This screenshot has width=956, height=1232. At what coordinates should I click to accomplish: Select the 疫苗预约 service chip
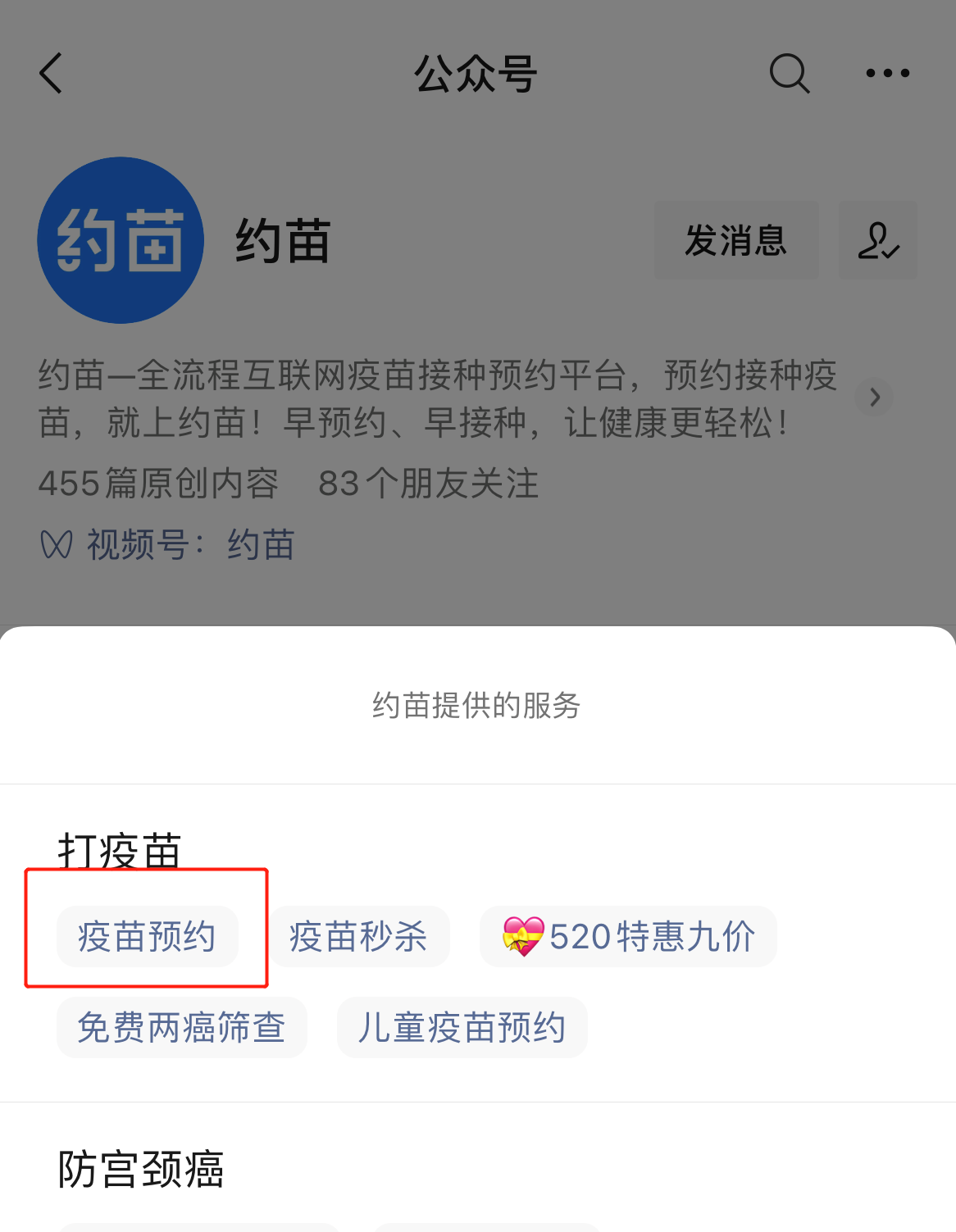coord(147,937)
